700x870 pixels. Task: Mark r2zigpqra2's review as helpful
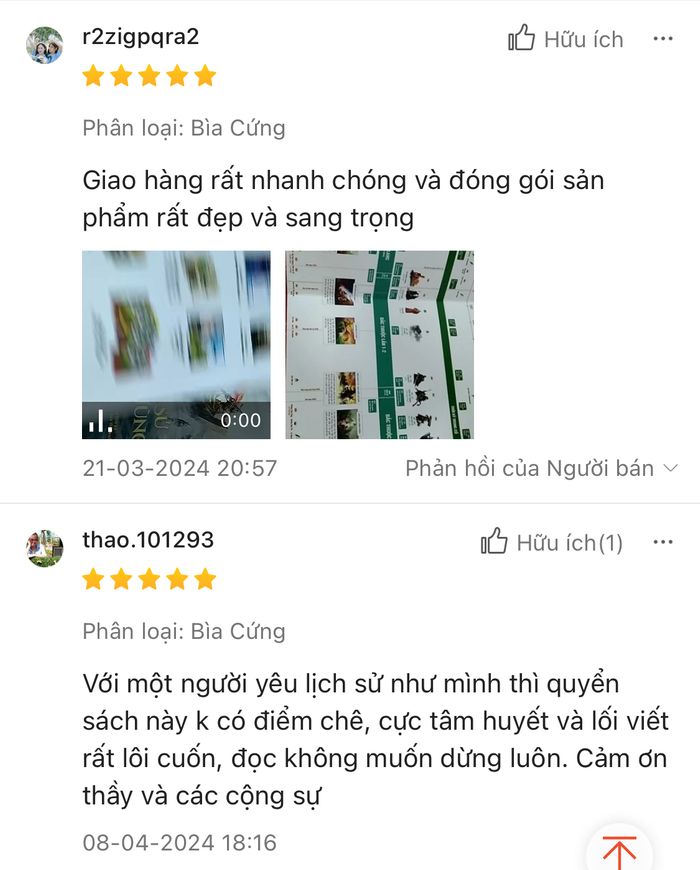click(x=566, y=40)
